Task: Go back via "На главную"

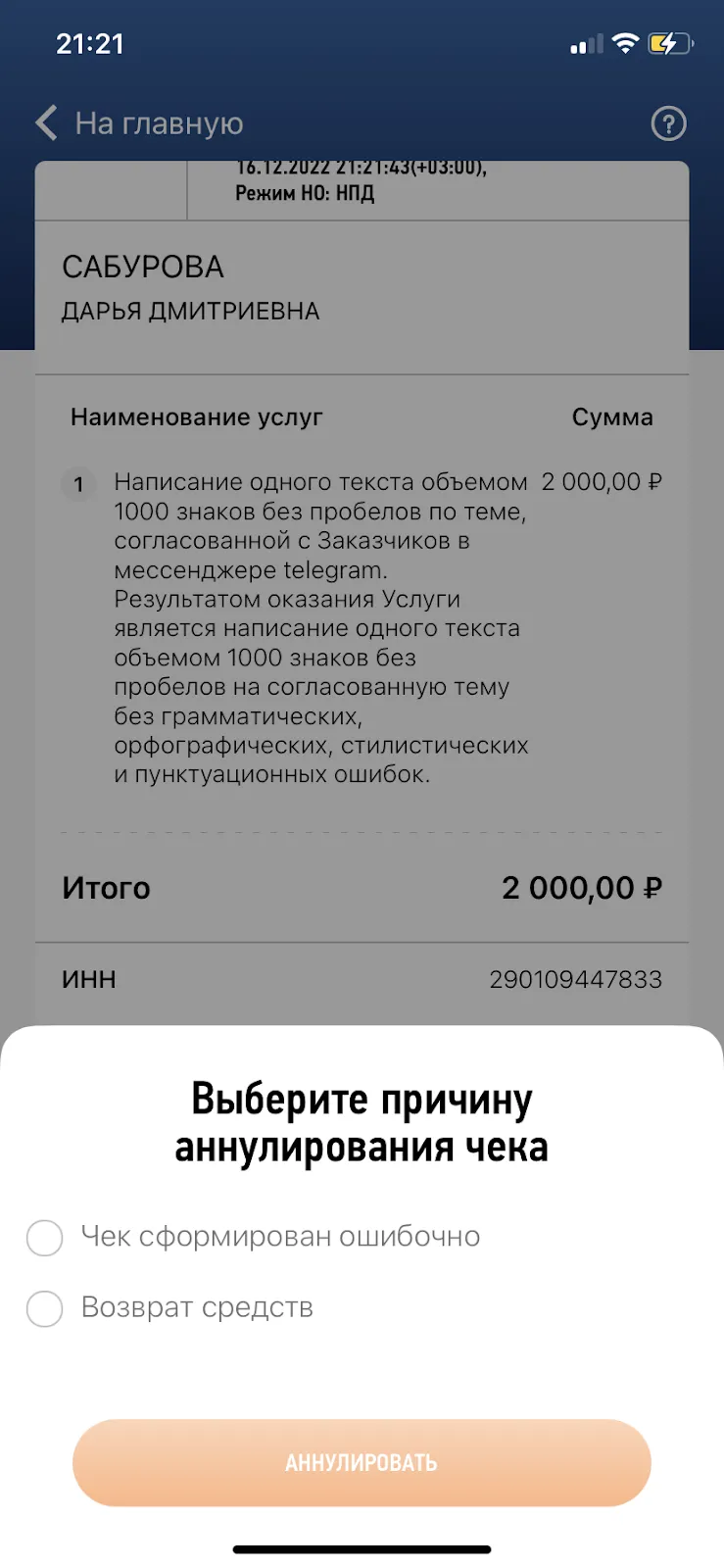Action: tap(139, 123)
